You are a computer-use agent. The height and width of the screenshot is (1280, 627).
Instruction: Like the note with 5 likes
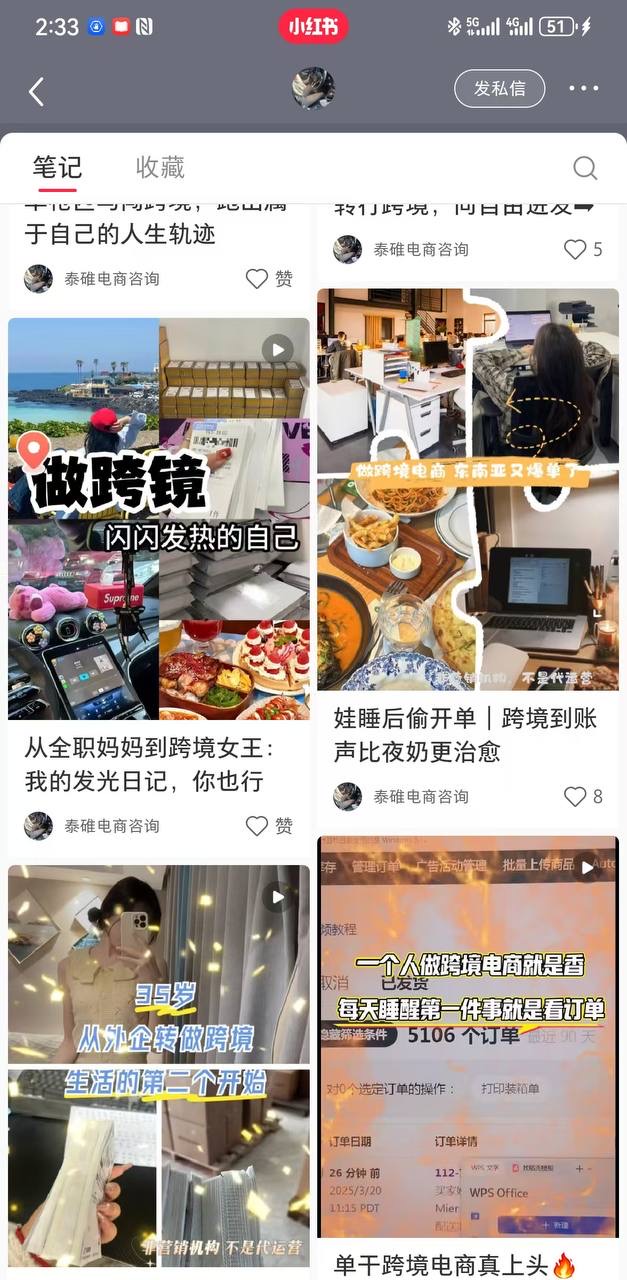(x=575, y=249)
